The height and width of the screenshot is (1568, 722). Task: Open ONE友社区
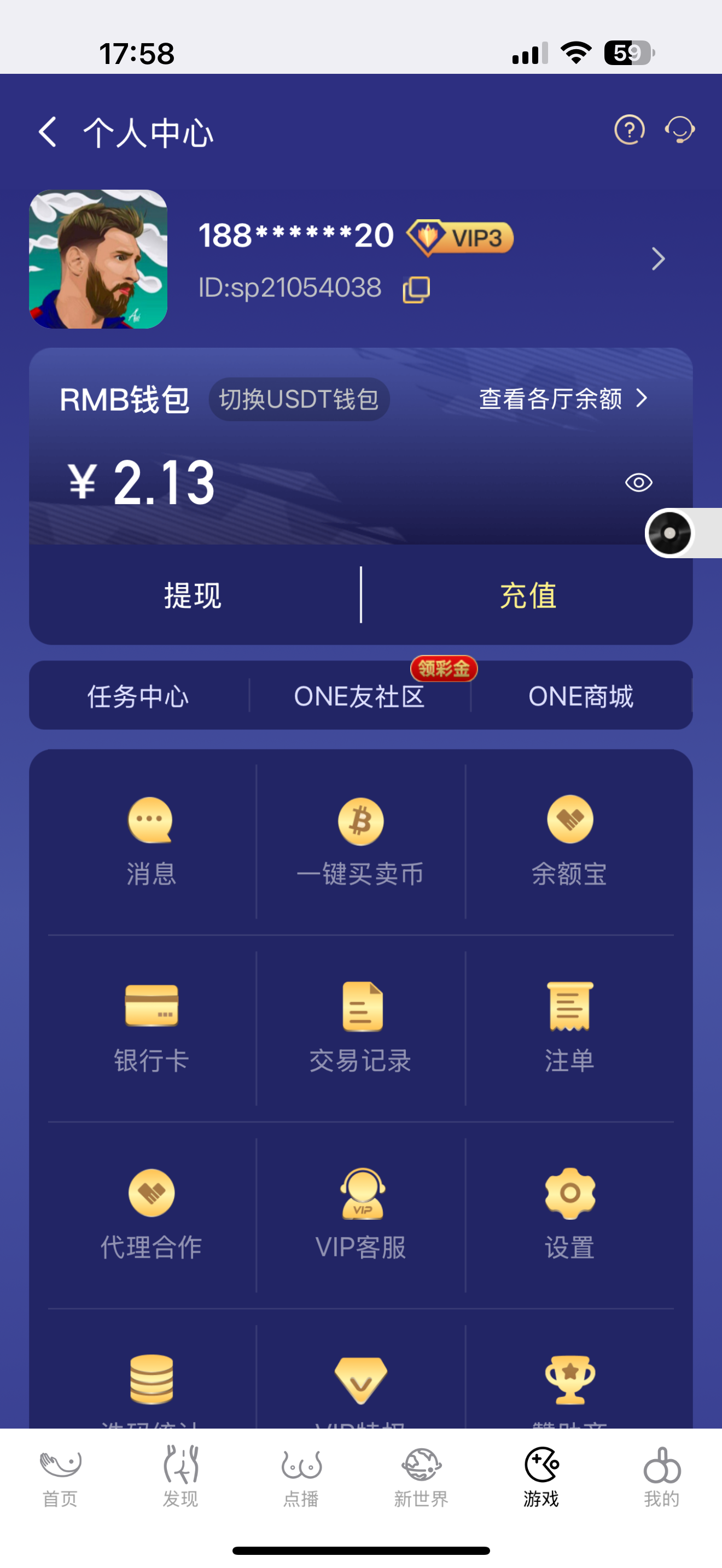tap(359, 696)
